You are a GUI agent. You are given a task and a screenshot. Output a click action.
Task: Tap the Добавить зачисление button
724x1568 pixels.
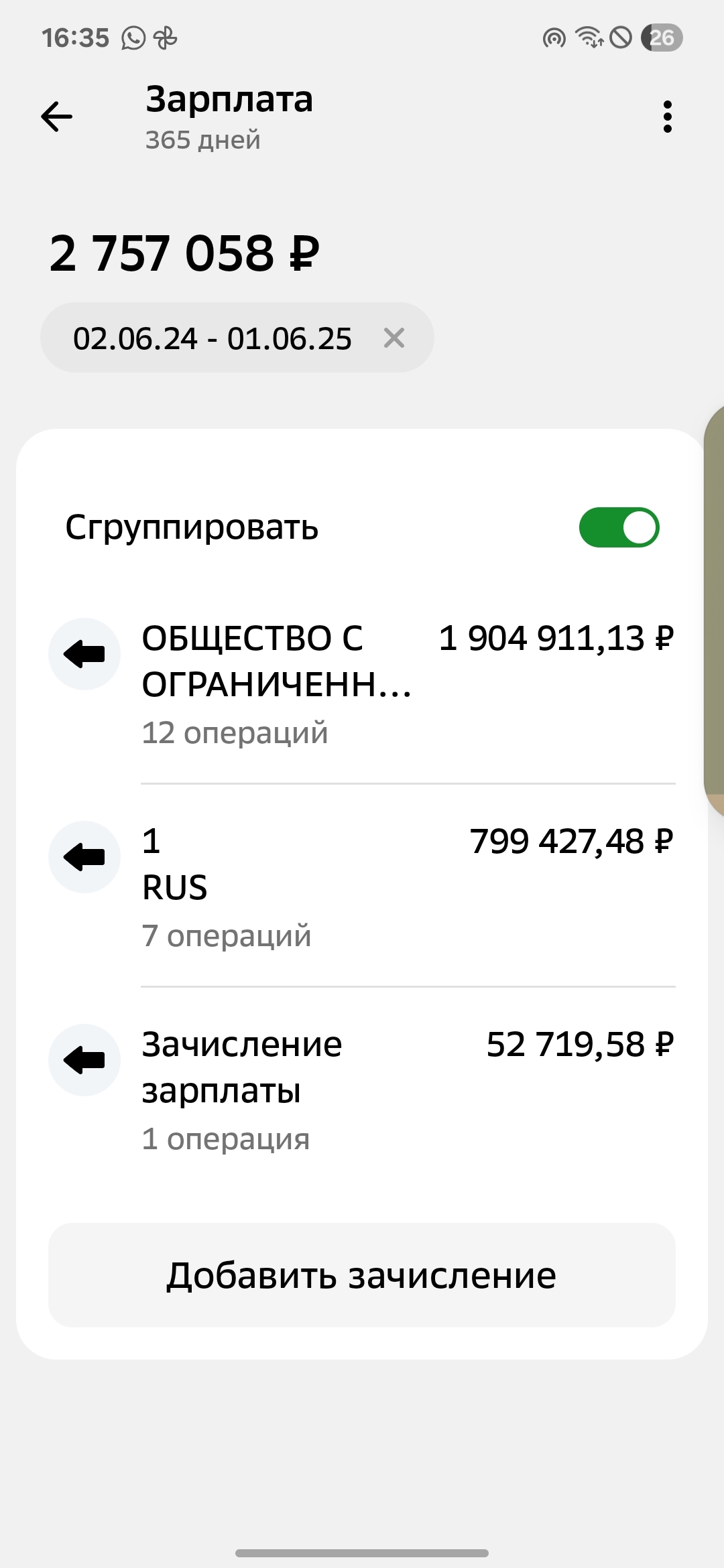point(362,1275)
